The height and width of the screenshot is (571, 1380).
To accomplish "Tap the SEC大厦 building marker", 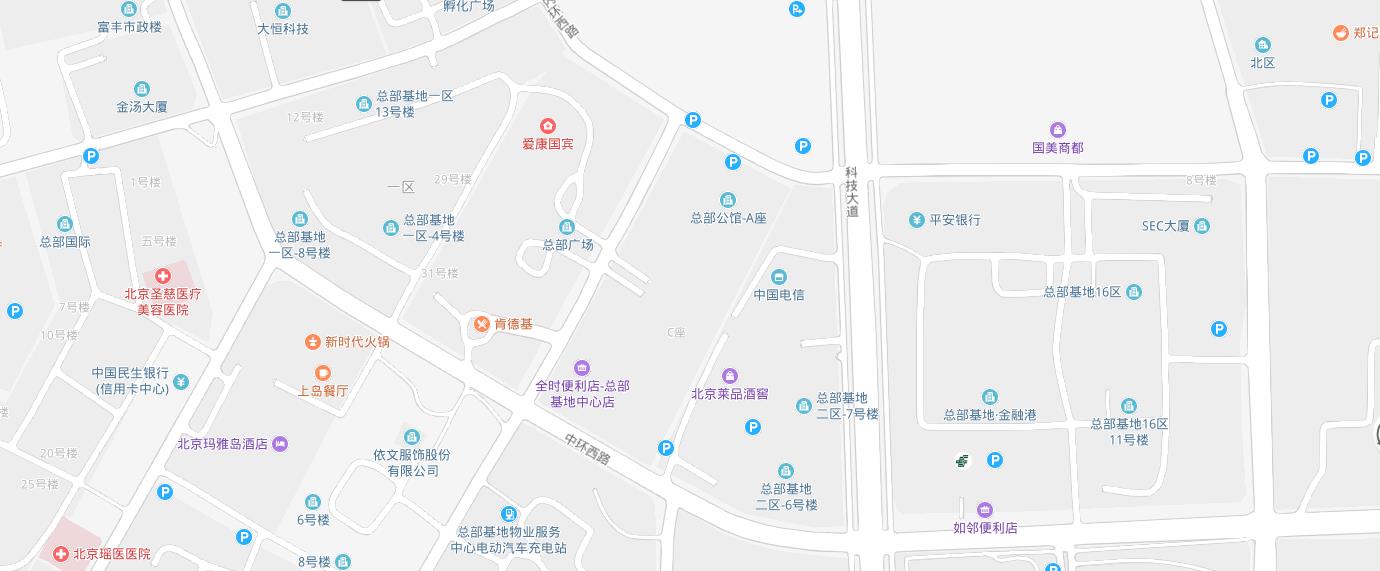I will (1202, 226).
